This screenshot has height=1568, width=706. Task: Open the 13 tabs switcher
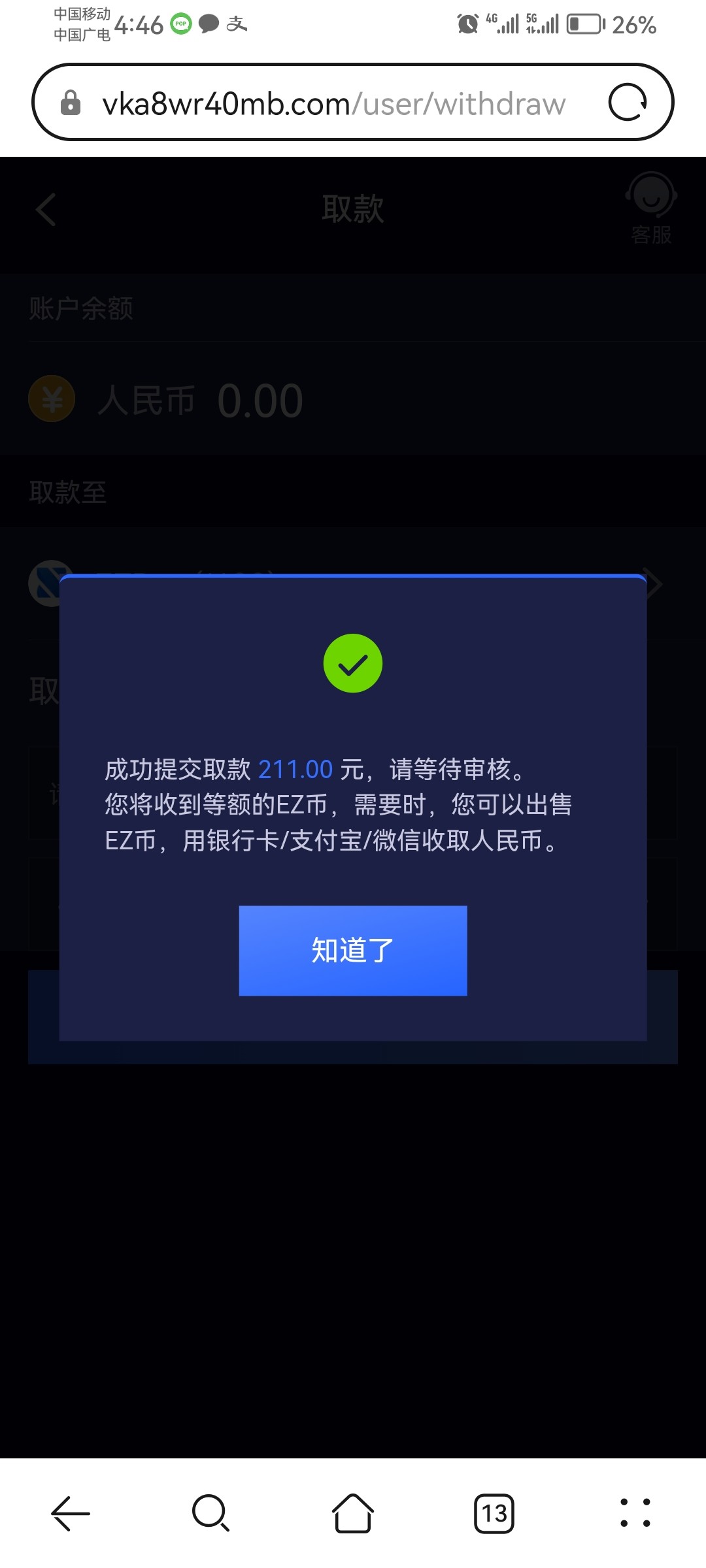point(494,1513)
